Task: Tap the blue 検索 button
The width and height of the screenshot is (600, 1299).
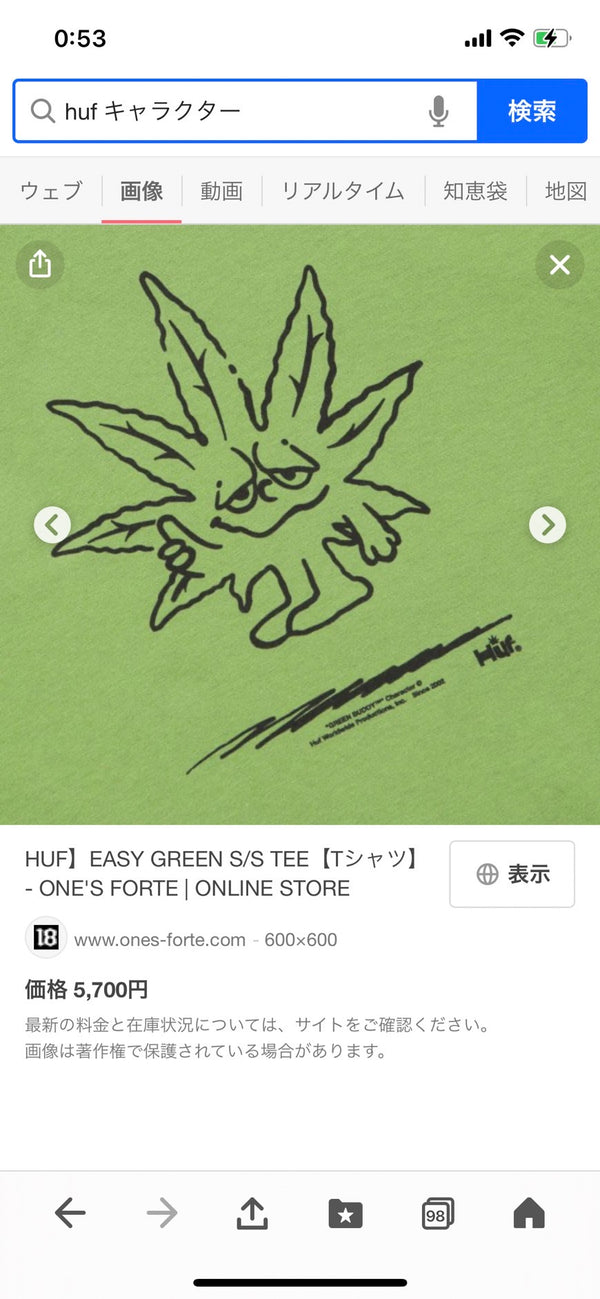Action: click(531, 111)
